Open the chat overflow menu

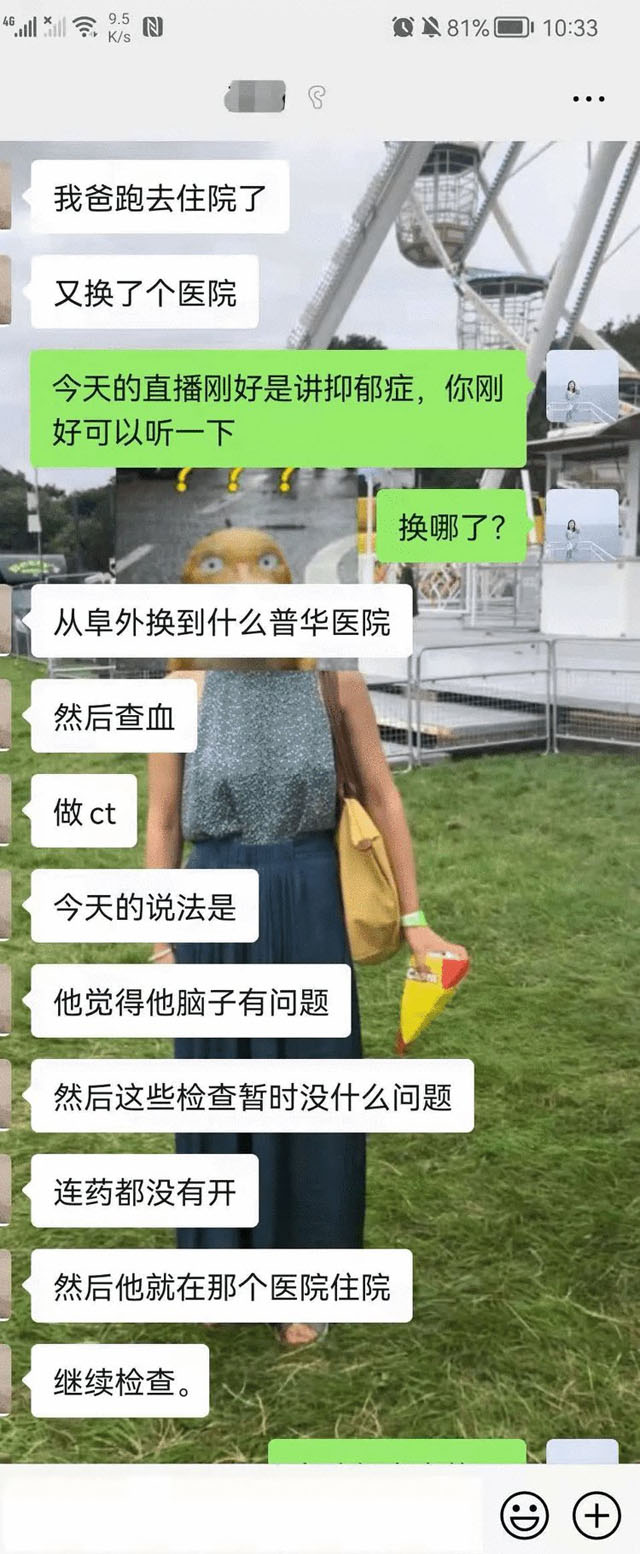pyautogui.click(x=588, y=98)
